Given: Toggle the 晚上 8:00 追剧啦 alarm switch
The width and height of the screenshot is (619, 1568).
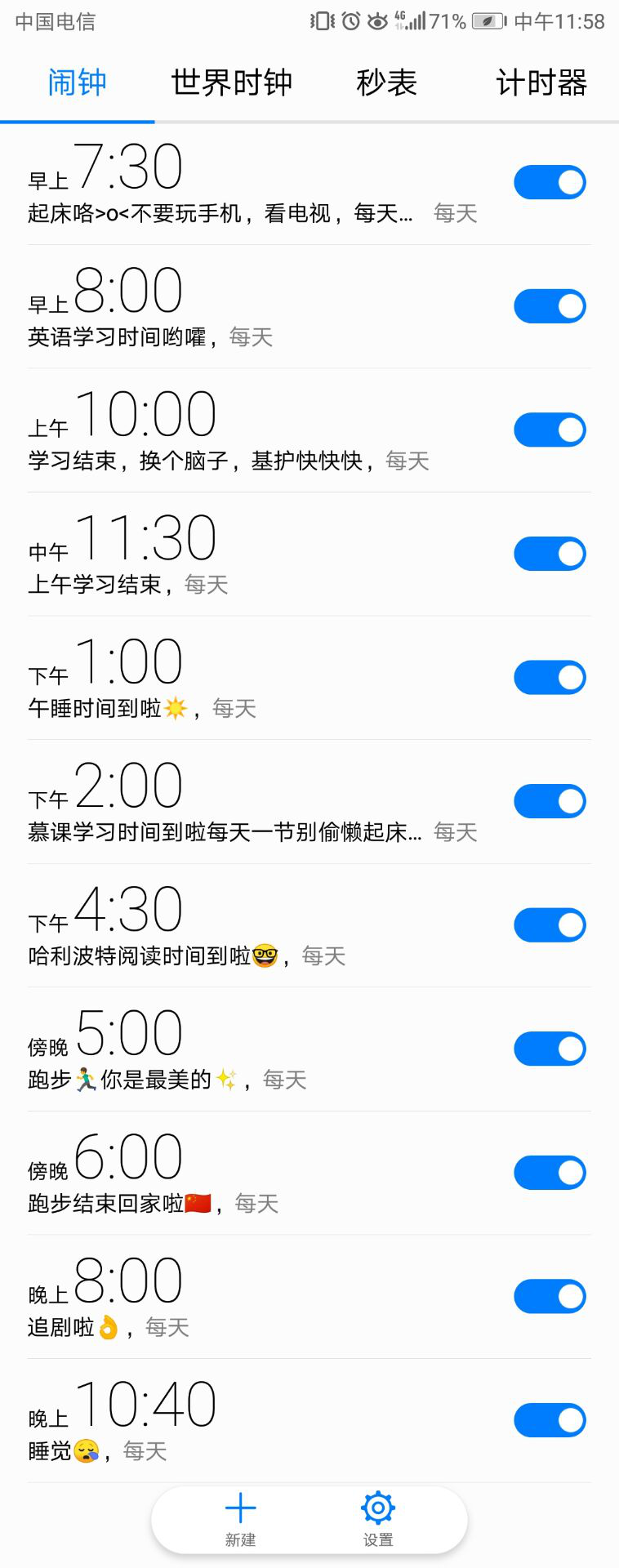Looking at the screenshot, I should (x=550, y=1296).
